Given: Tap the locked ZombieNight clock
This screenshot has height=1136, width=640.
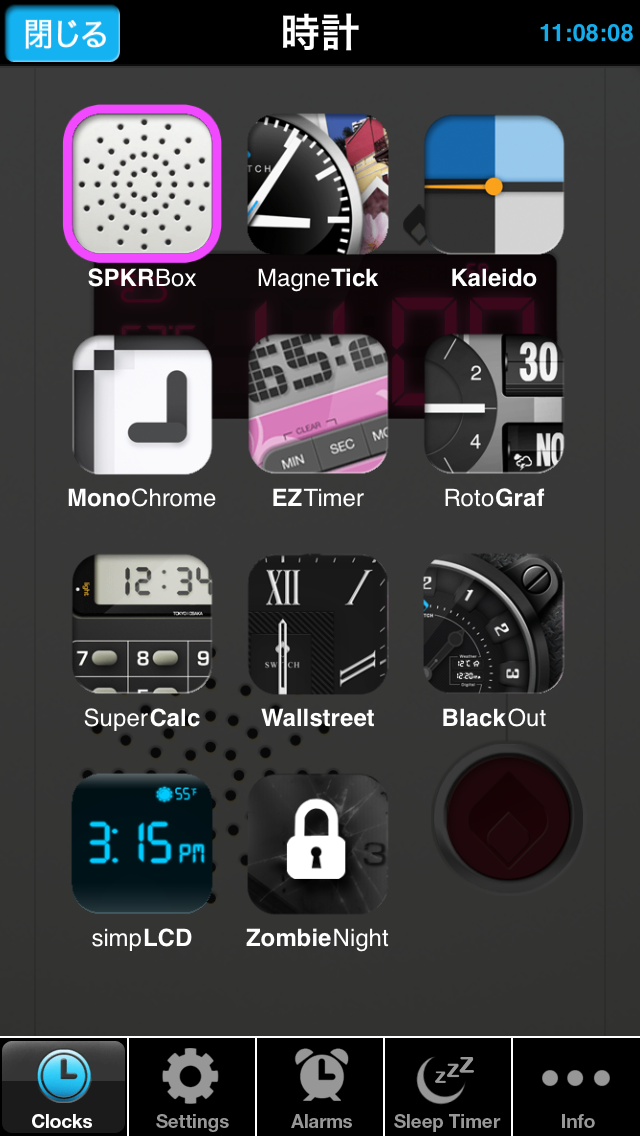Looking at the screenshot, I should 318,845.
